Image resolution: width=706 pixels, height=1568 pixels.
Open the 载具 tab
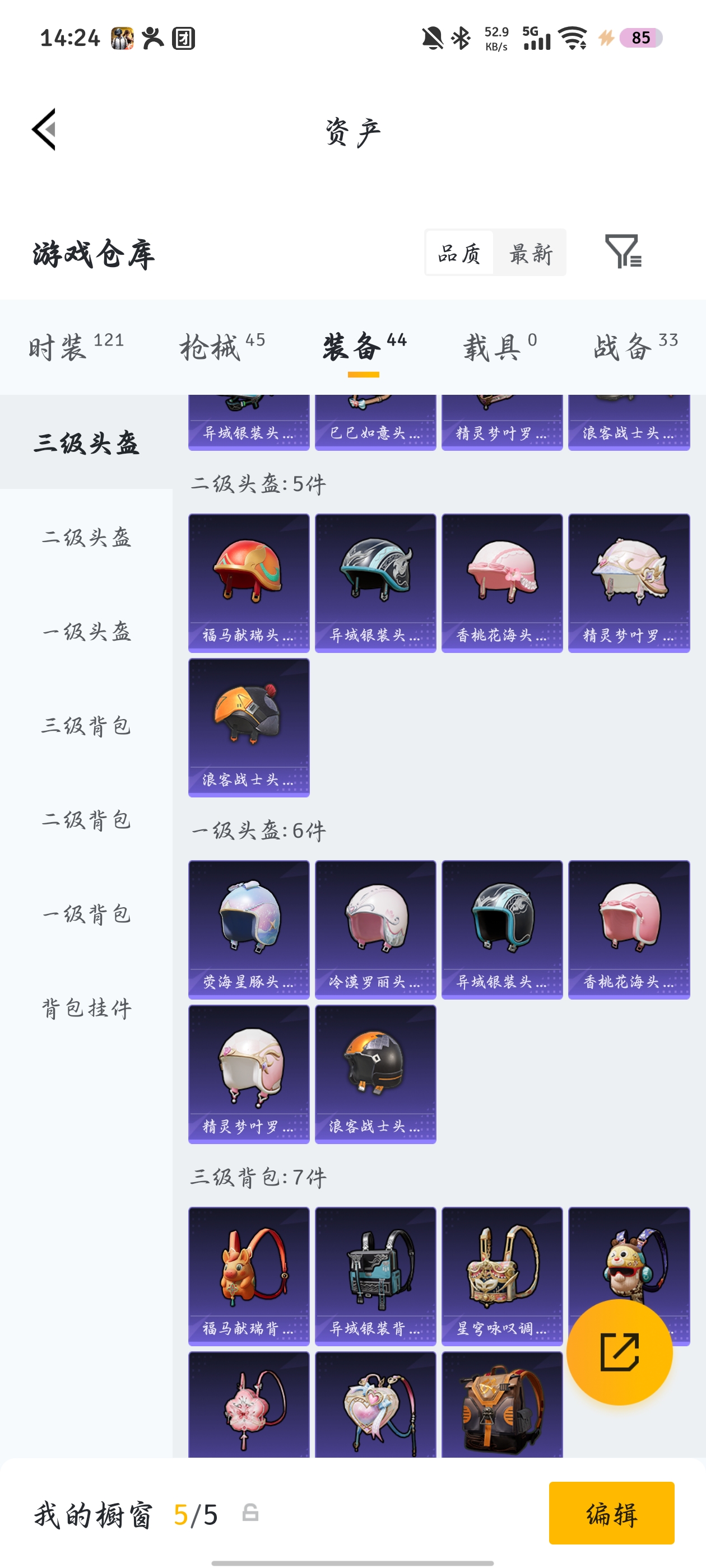coord(499,347)
